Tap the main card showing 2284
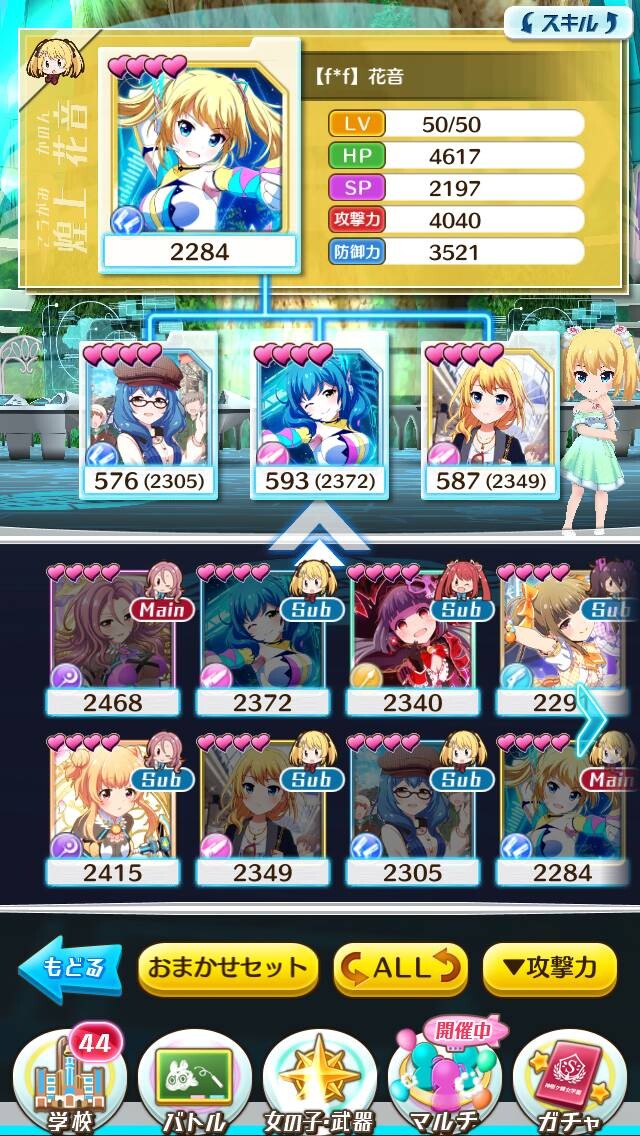The image size is (640, 1136). [199, 158]
